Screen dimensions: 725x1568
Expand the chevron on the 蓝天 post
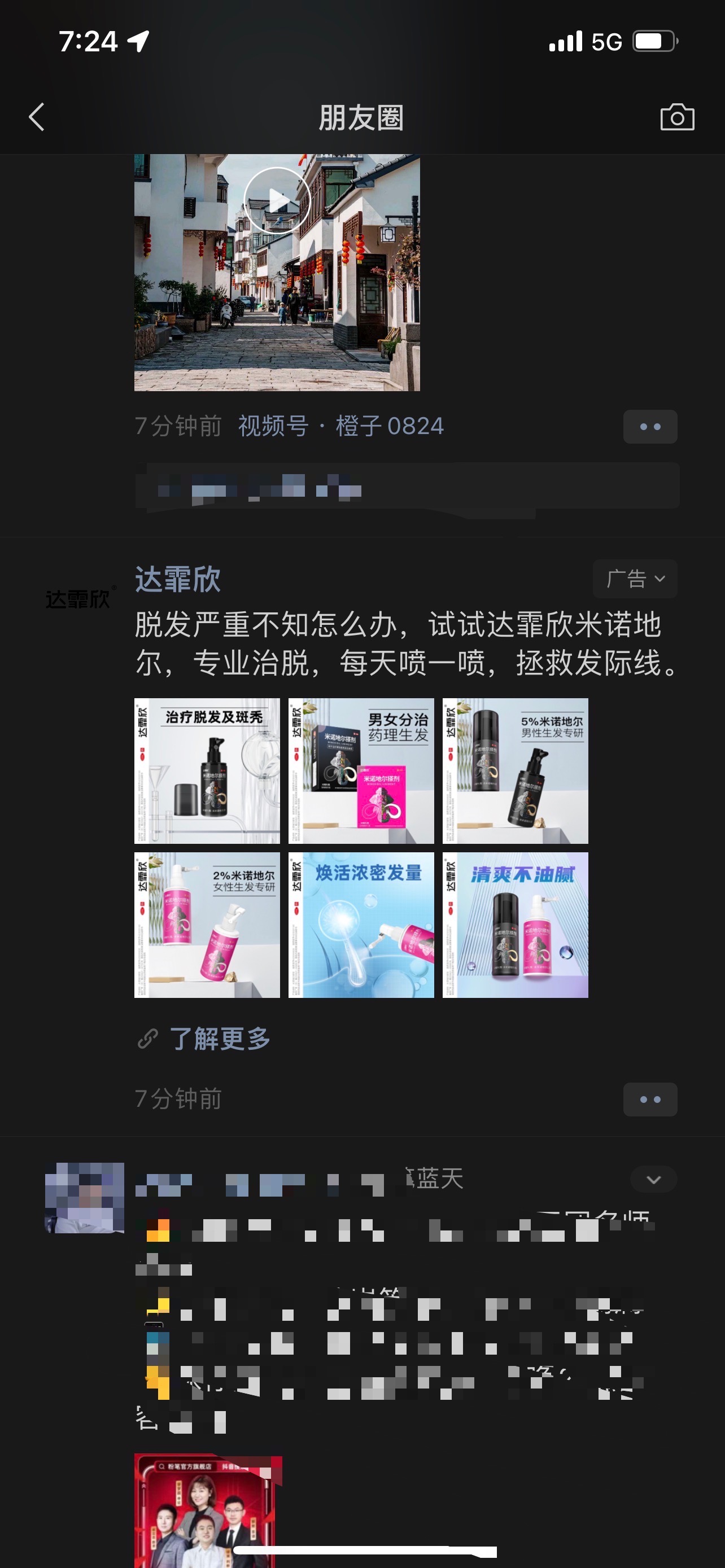pos(654,1180)
